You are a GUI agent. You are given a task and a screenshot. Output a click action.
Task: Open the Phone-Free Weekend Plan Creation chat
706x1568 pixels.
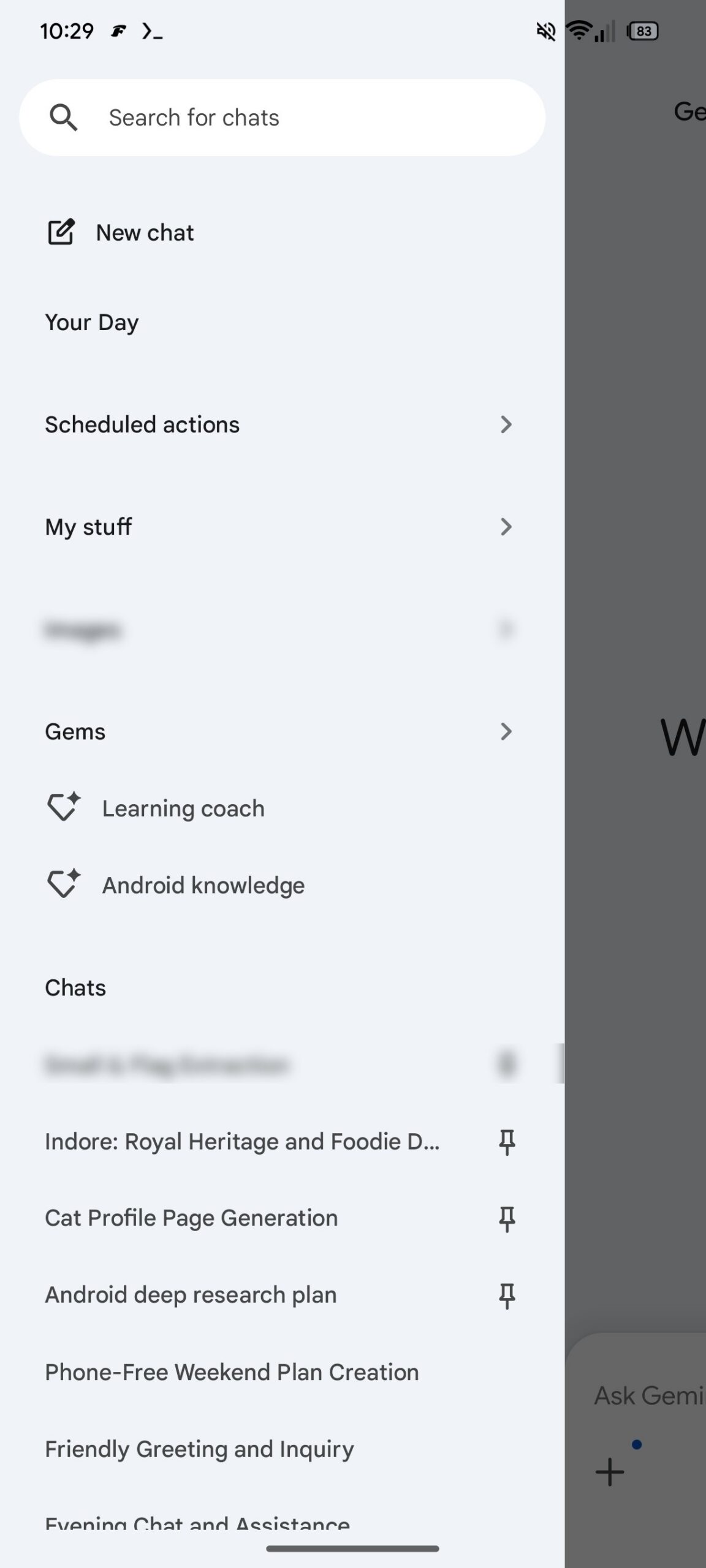tap(232, 1372)
